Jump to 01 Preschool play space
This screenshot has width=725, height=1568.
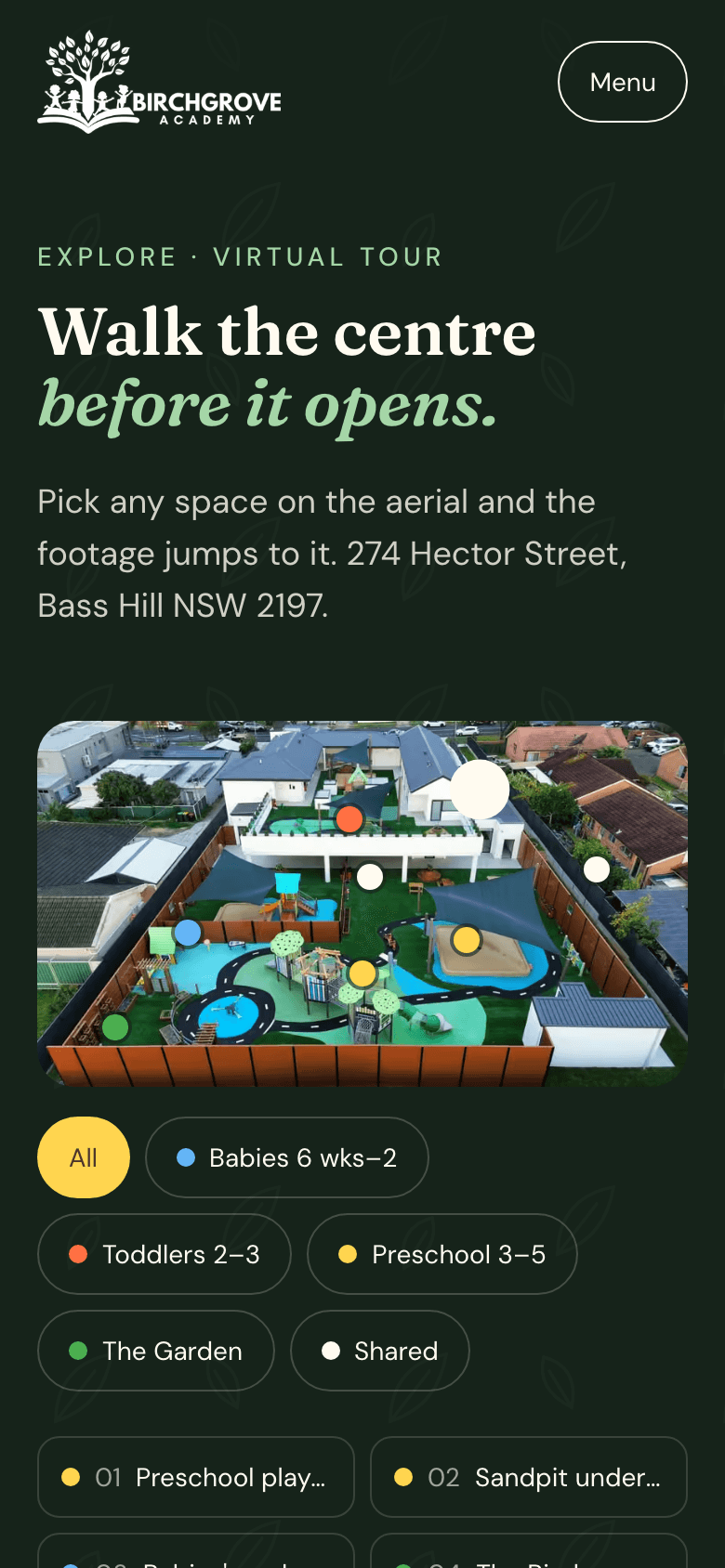click(196, 1477)
